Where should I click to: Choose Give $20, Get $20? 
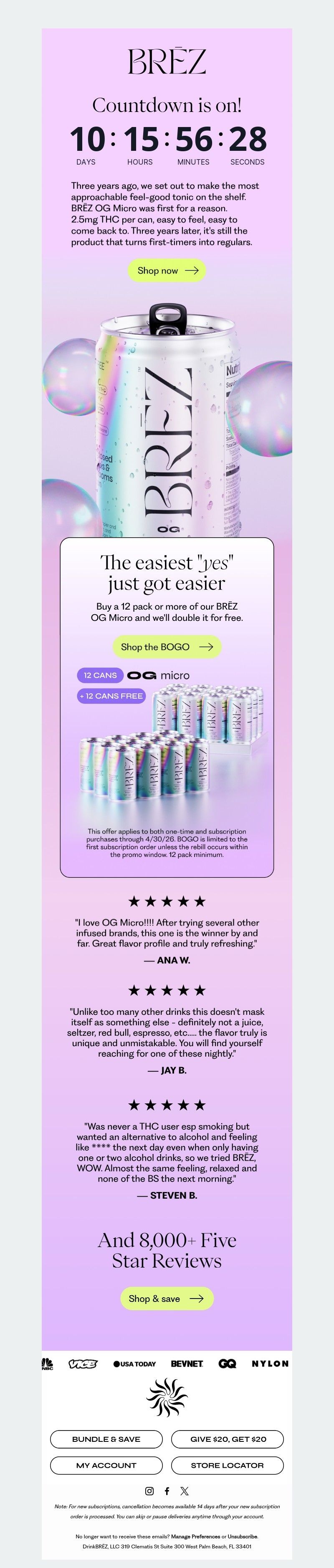(x=228, y=1439)
